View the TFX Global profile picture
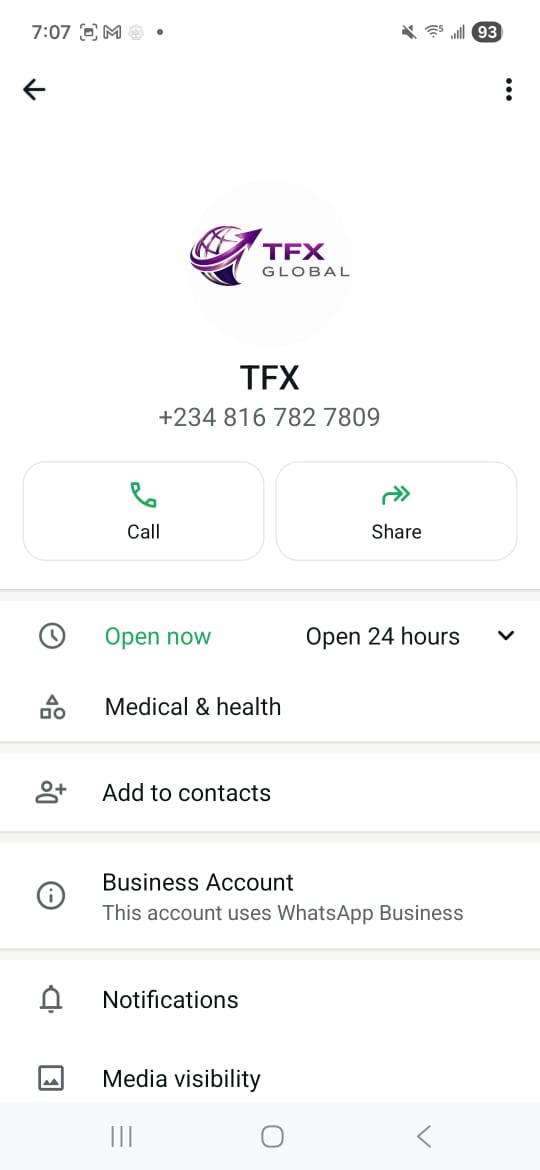Image resolution: width=540 pixels, height=1170 pixels. (269, 263)
